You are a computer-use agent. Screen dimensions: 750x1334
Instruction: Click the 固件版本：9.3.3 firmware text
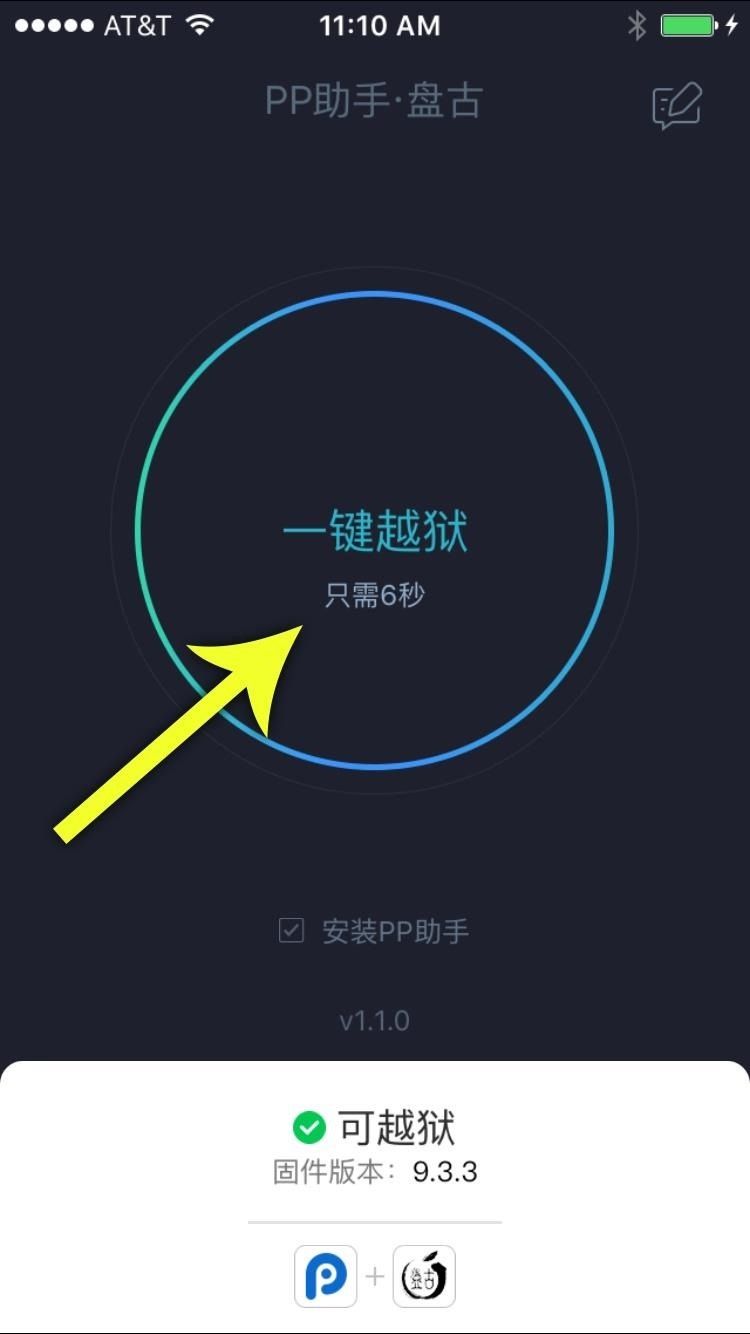(374, 1170)
